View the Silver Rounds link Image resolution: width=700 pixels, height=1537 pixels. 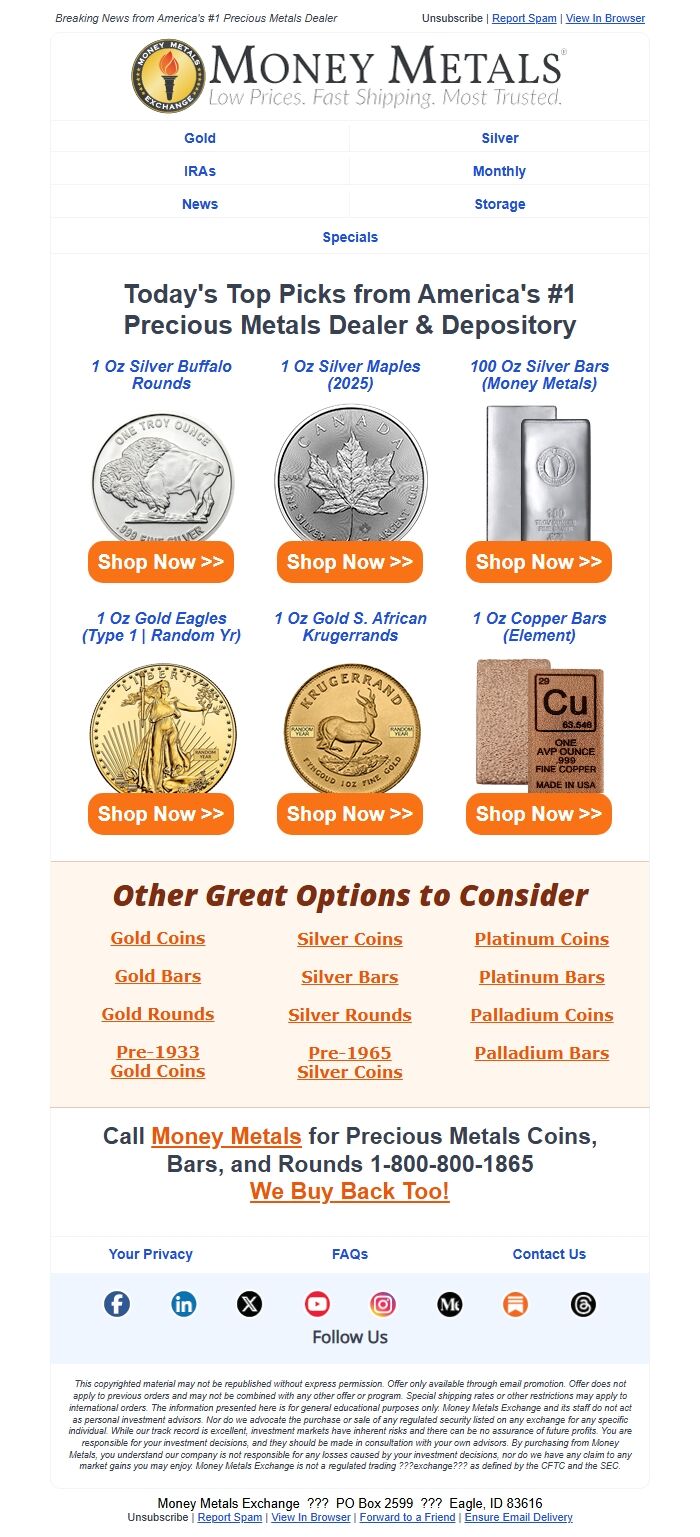click(350, 1015)
